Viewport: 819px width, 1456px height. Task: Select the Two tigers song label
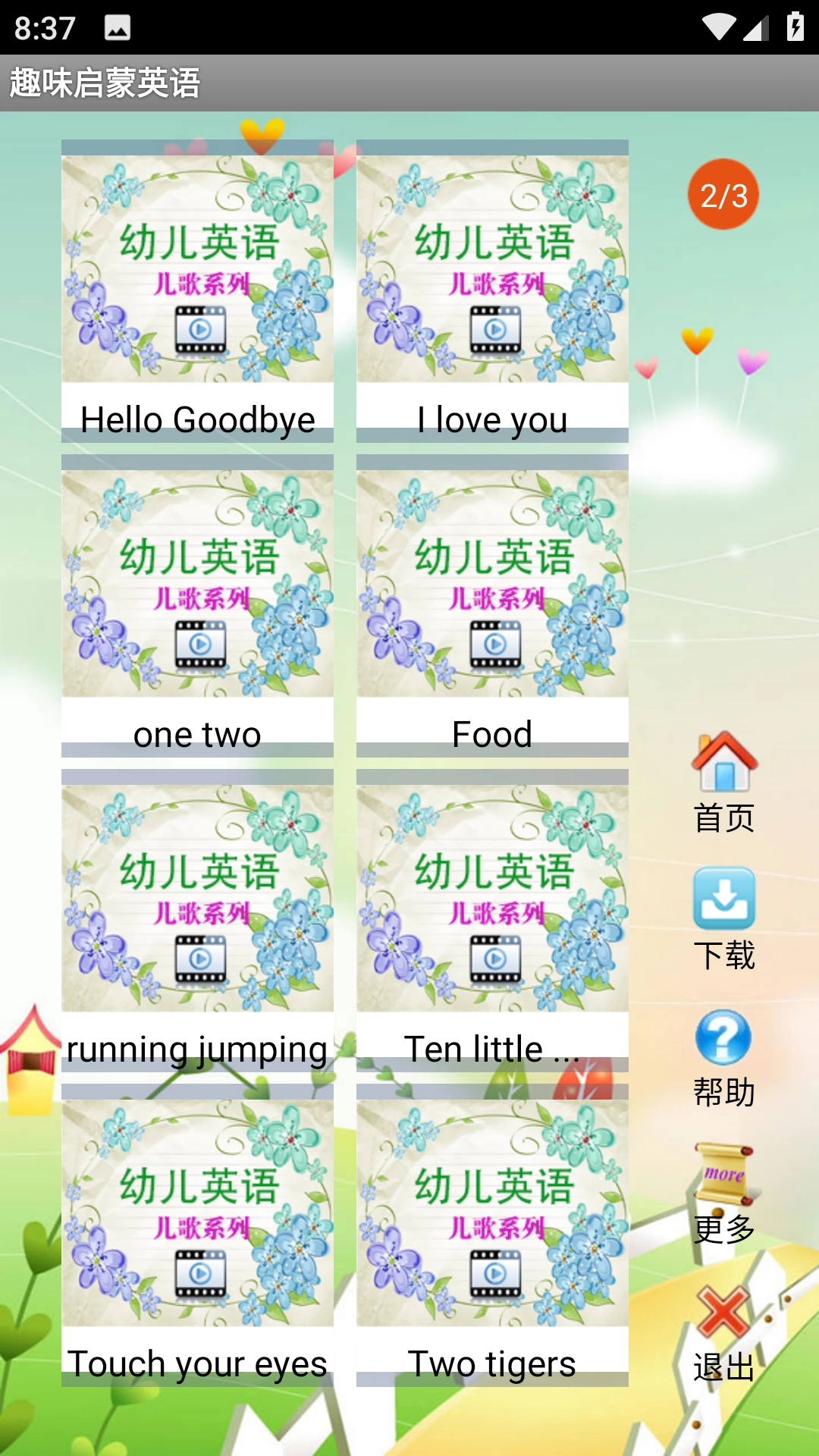(x=491, y=1363)
